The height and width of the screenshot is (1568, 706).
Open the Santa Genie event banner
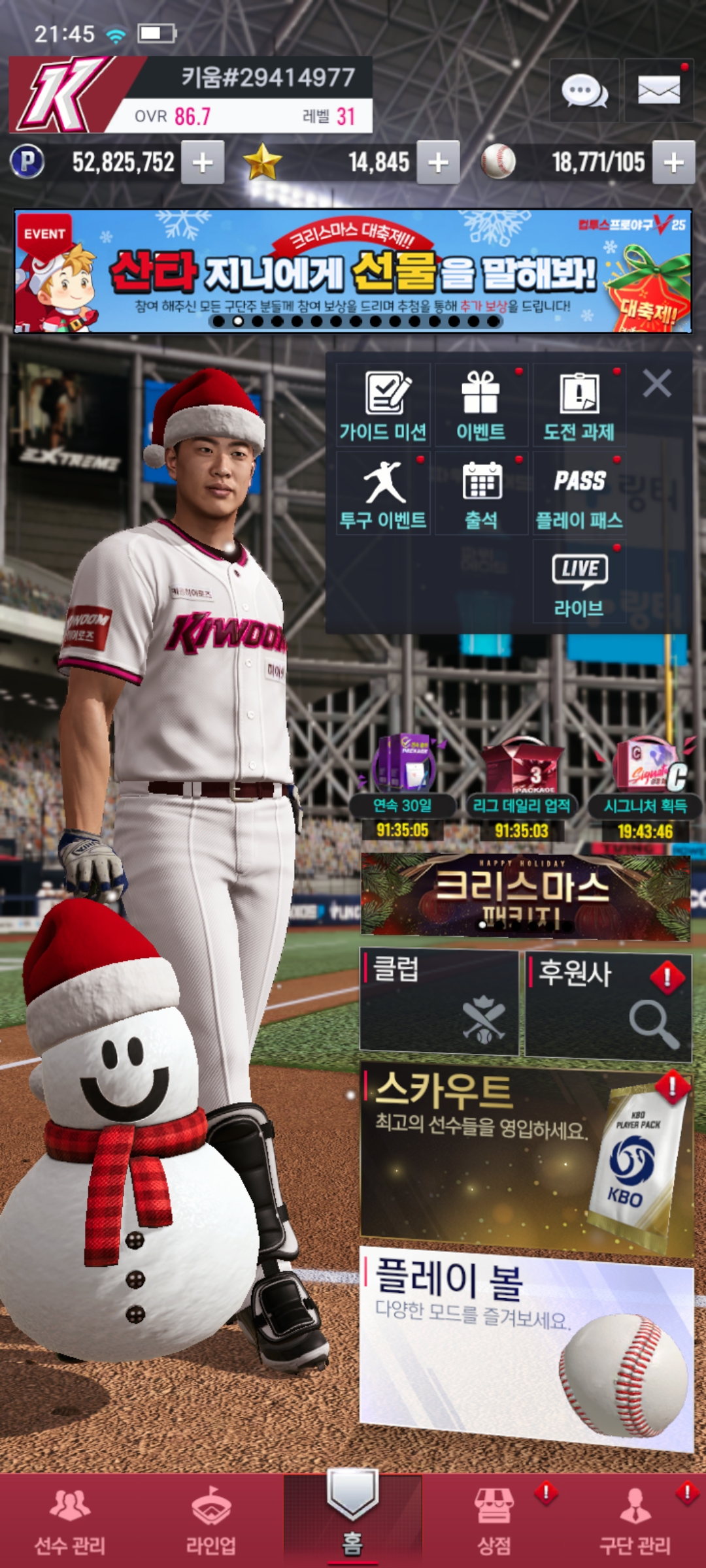(x=353, y=271)
